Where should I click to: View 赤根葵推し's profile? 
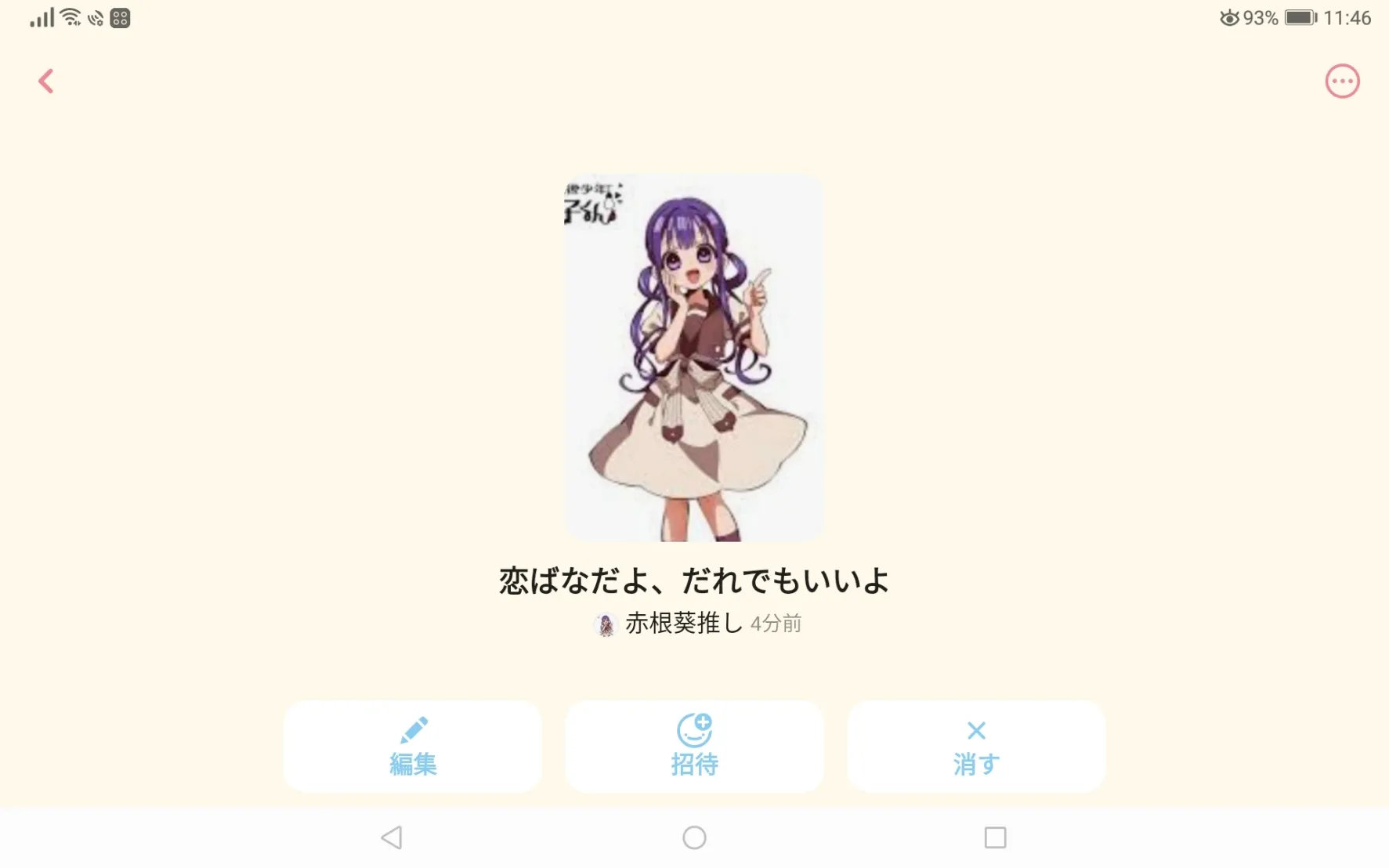[683, 624]
